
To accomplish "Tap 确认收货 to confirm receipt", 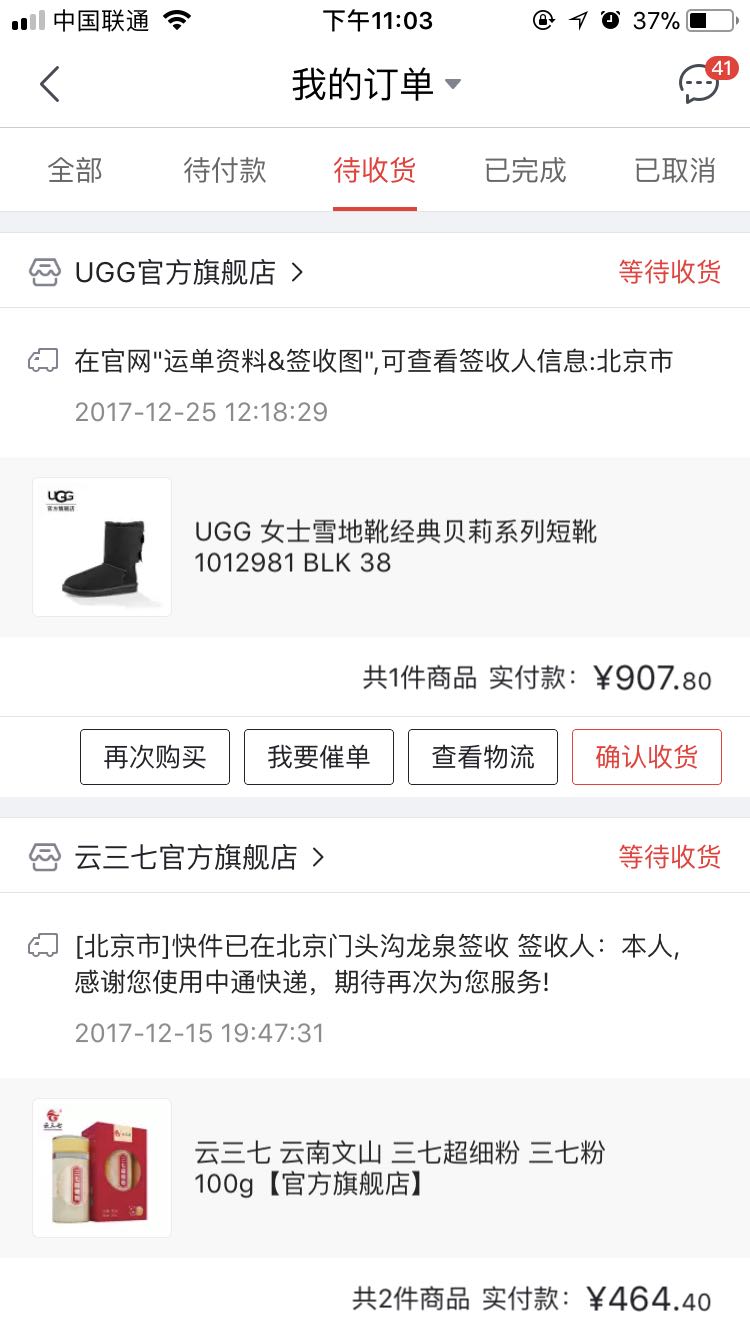I will (647, 757).
